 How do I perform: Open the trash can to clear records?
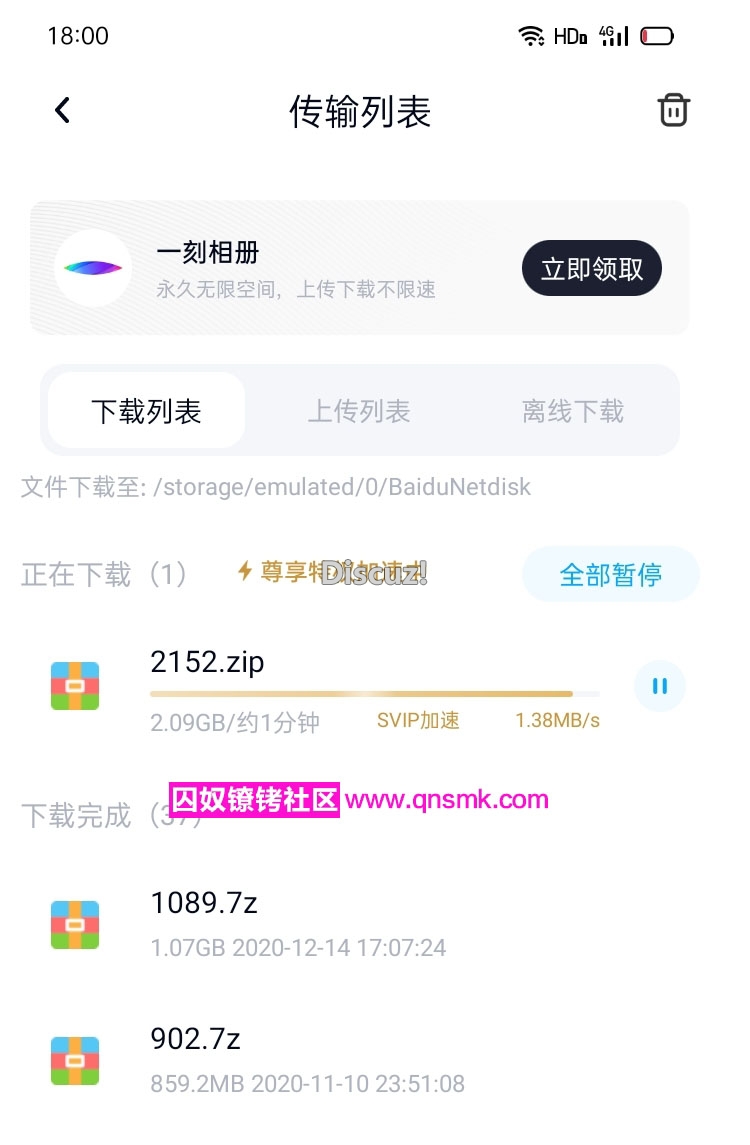point(674,110)
